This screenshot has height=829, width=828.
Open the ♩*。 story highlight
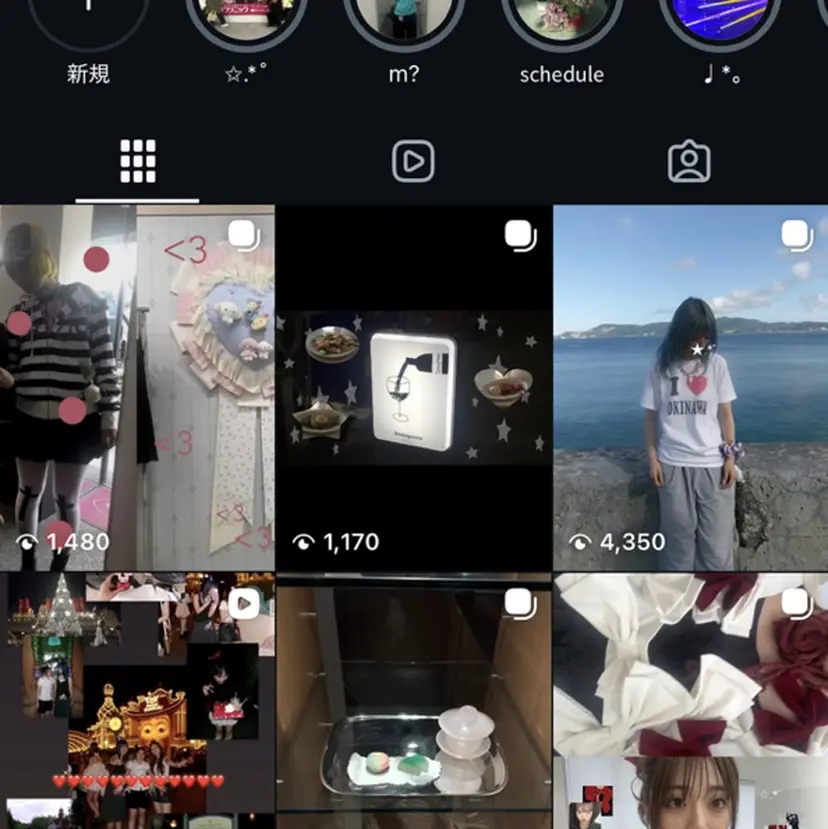720,20
